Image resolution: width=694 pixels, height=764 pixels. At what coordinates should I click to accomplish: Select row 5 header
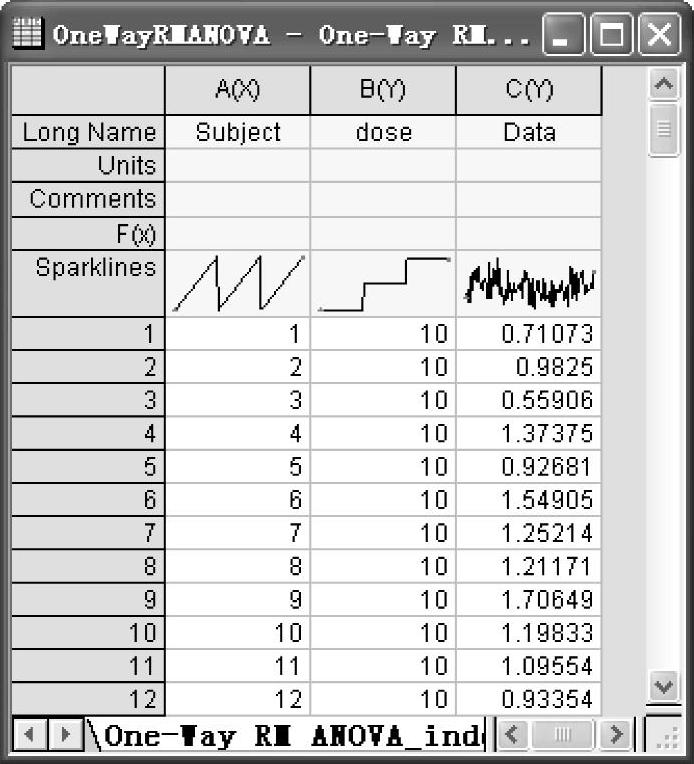[88, 466]
